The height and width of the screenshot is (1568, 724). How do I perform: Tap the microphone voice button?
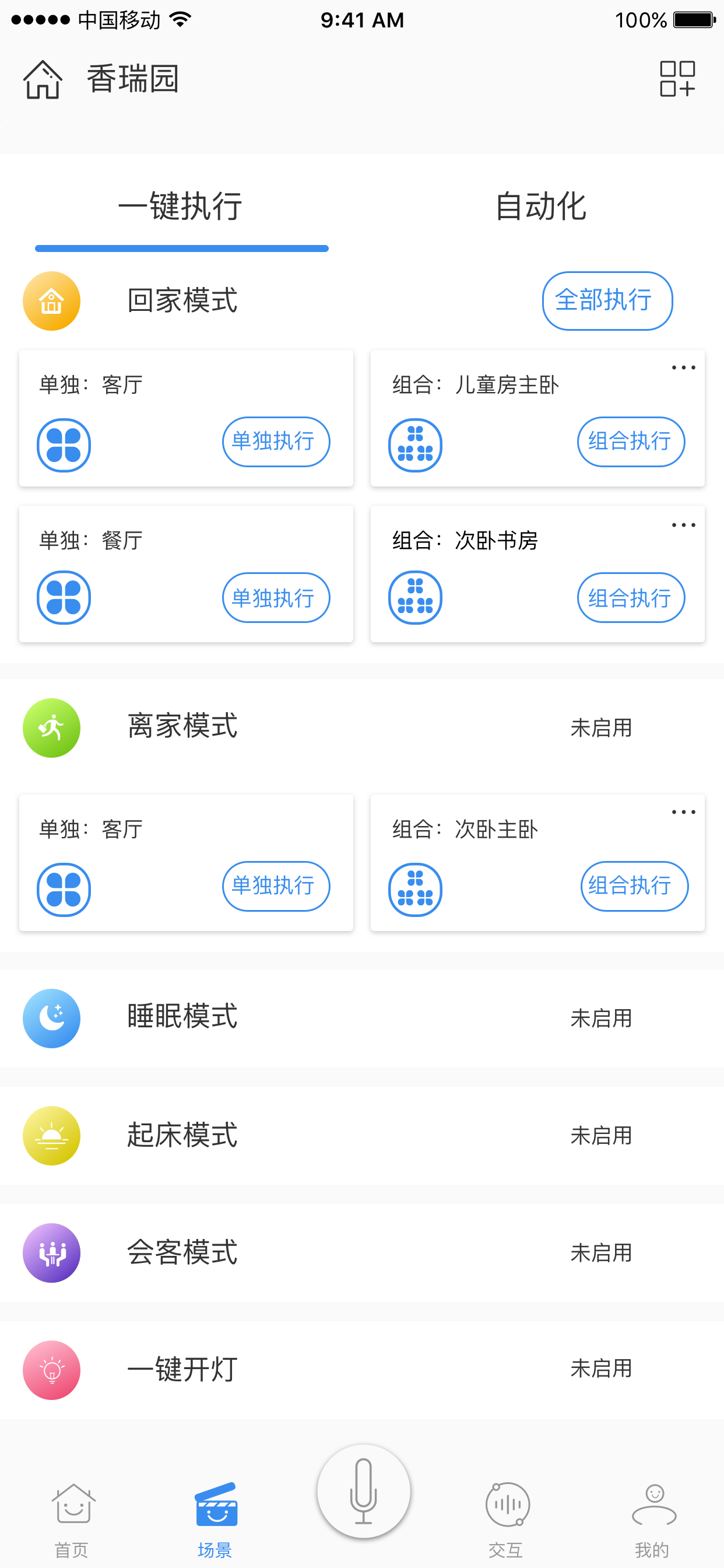click(x=363, y=1490)
